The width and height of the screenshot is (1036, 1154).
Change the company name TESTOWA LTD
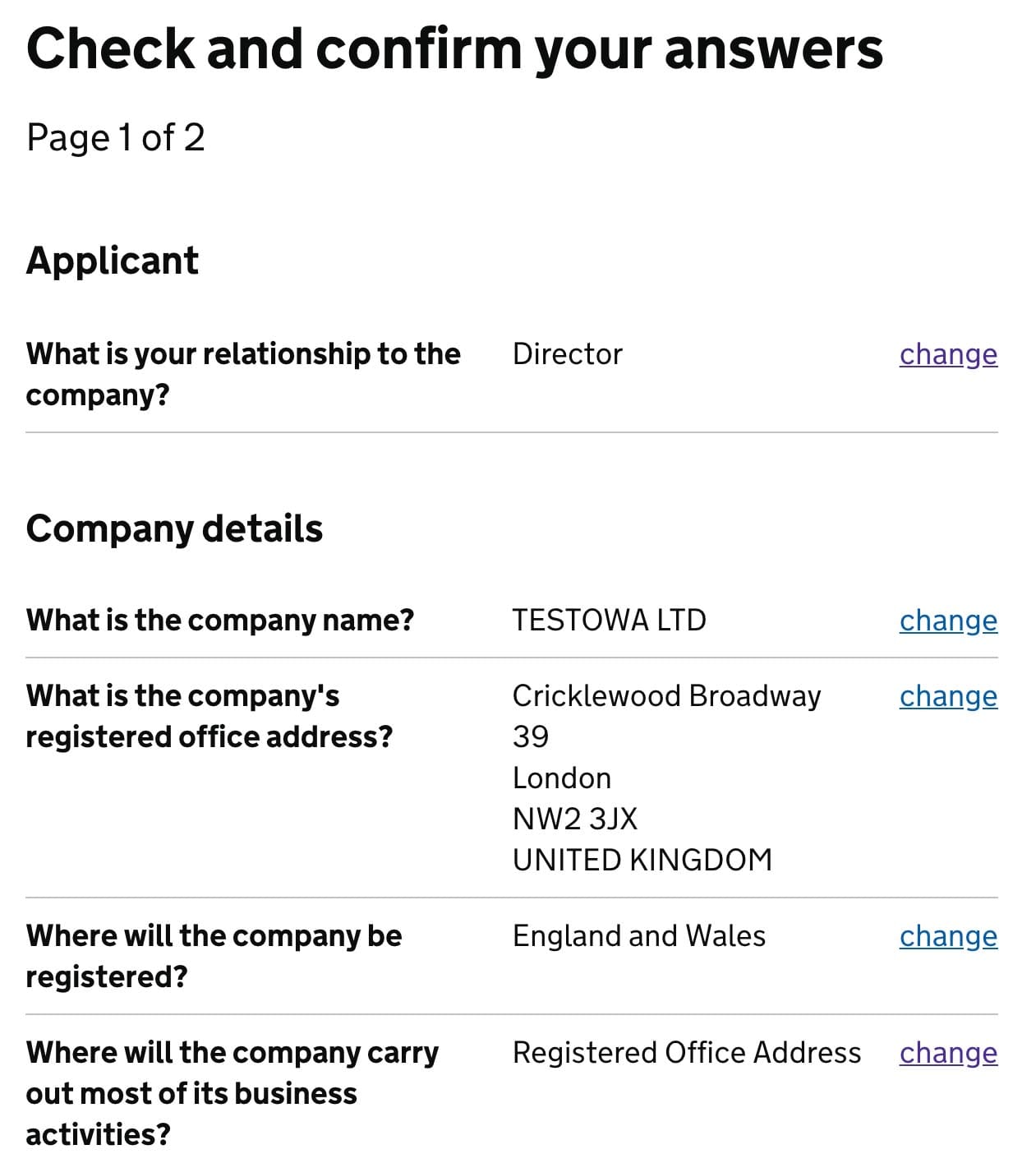pos(947,621)
